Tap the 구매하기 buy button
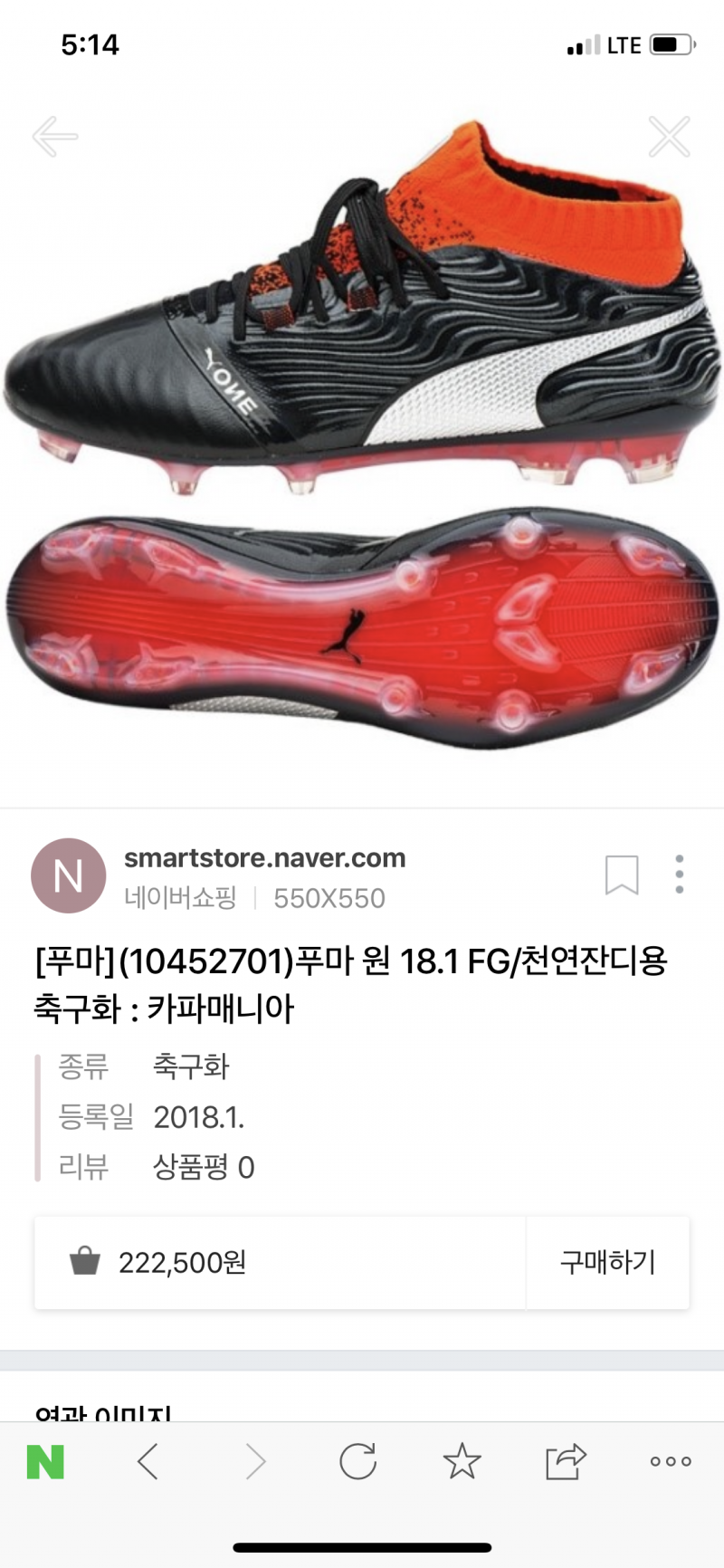This screenshot has height=1568, width=724. point(607,1262)
